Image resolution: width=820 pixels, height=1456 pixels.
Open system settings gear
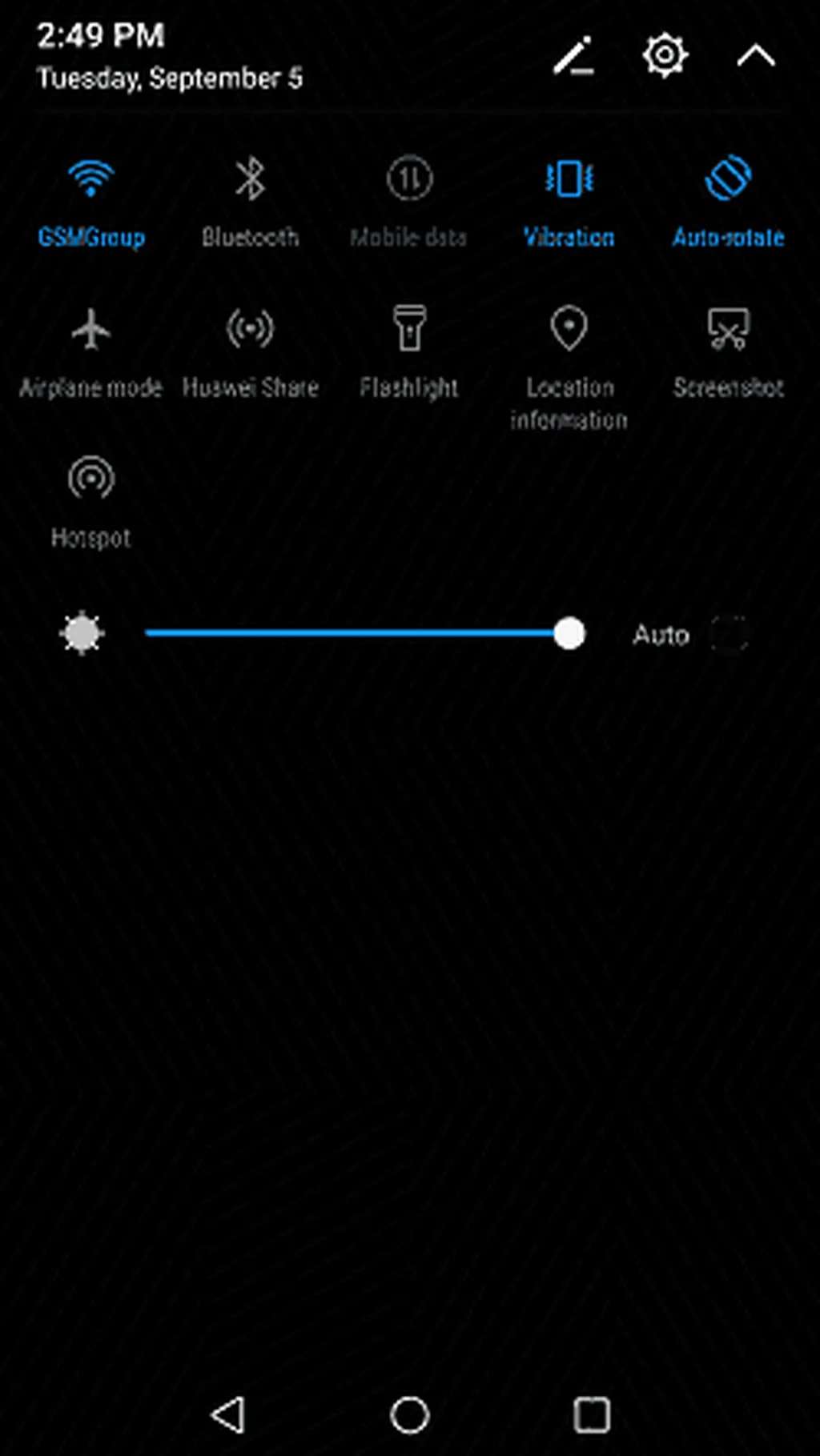665,55
